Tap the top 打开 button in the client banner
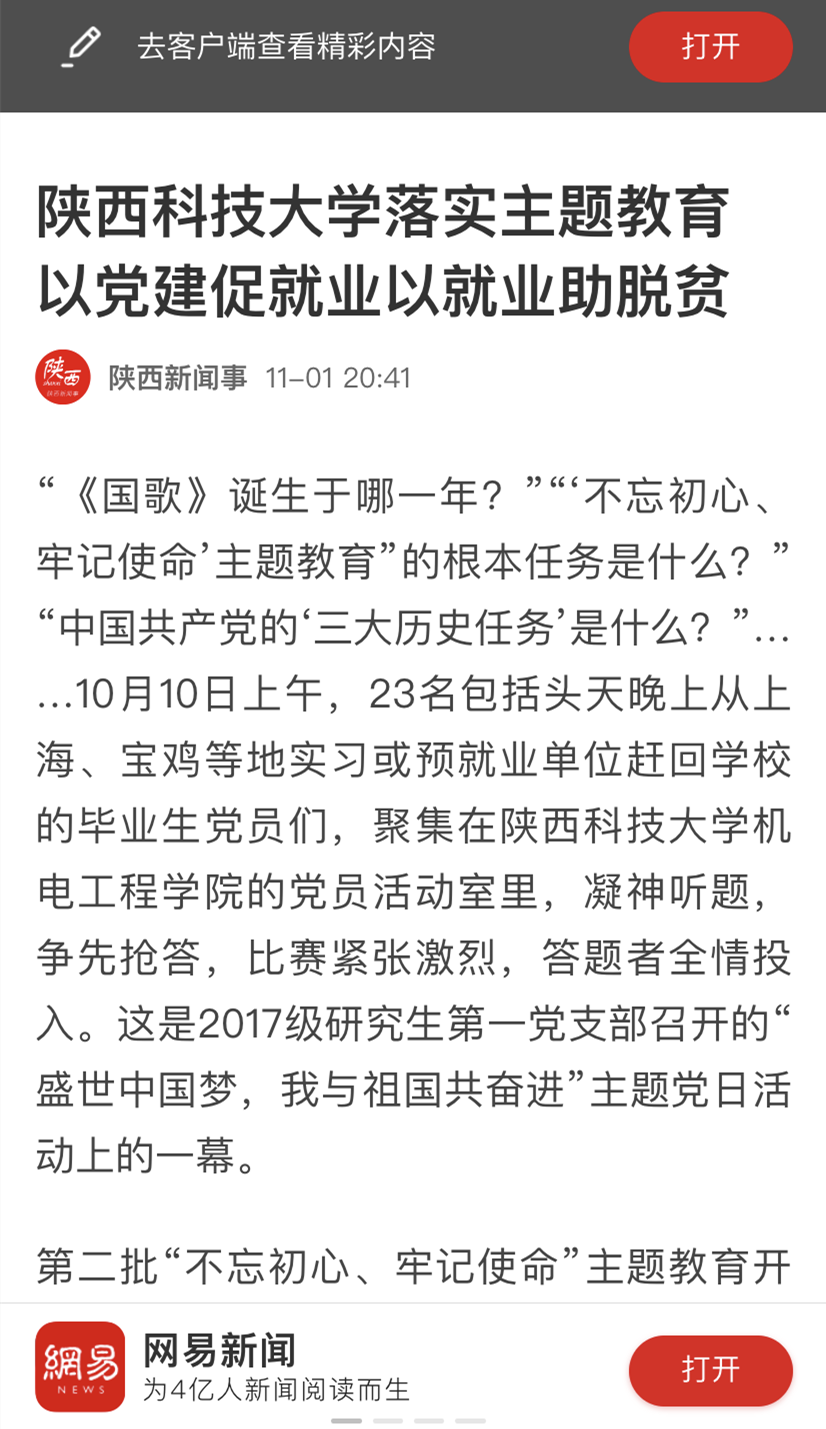The height and width of the screenshot is (1429, 826). pyautogui.click(x=710, y=47)
